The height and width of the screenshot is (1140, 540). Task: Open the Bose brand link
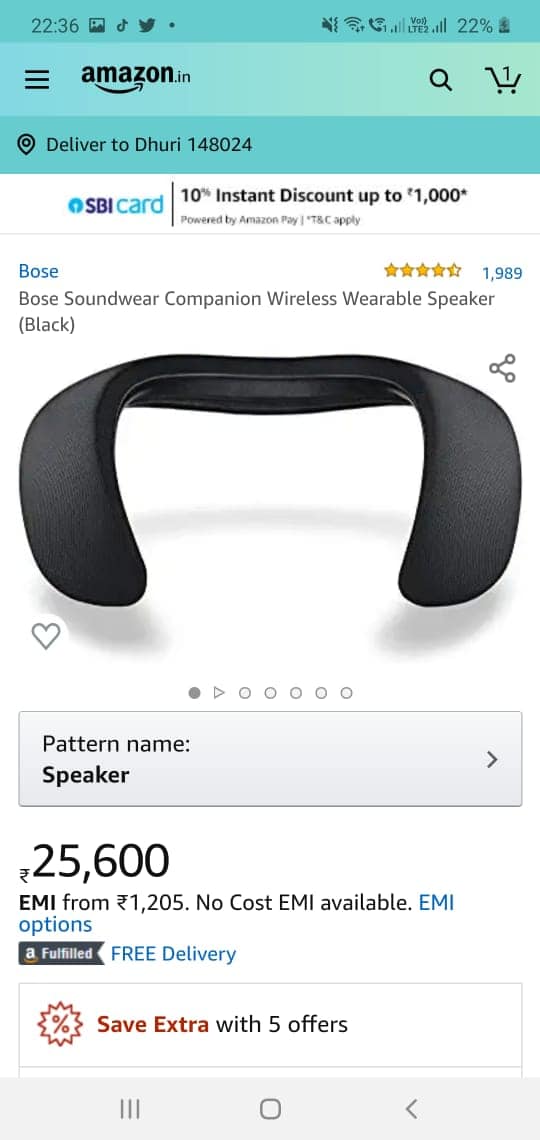pyautogui.click(x=39, y=271)
